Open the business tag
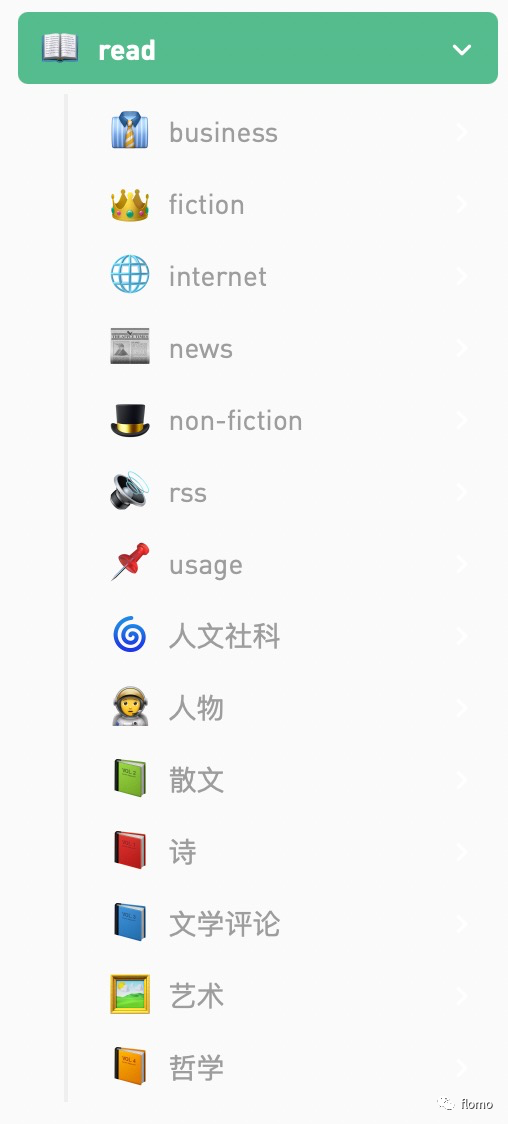This screenshot has width=508, height=1124. [285, 133]
